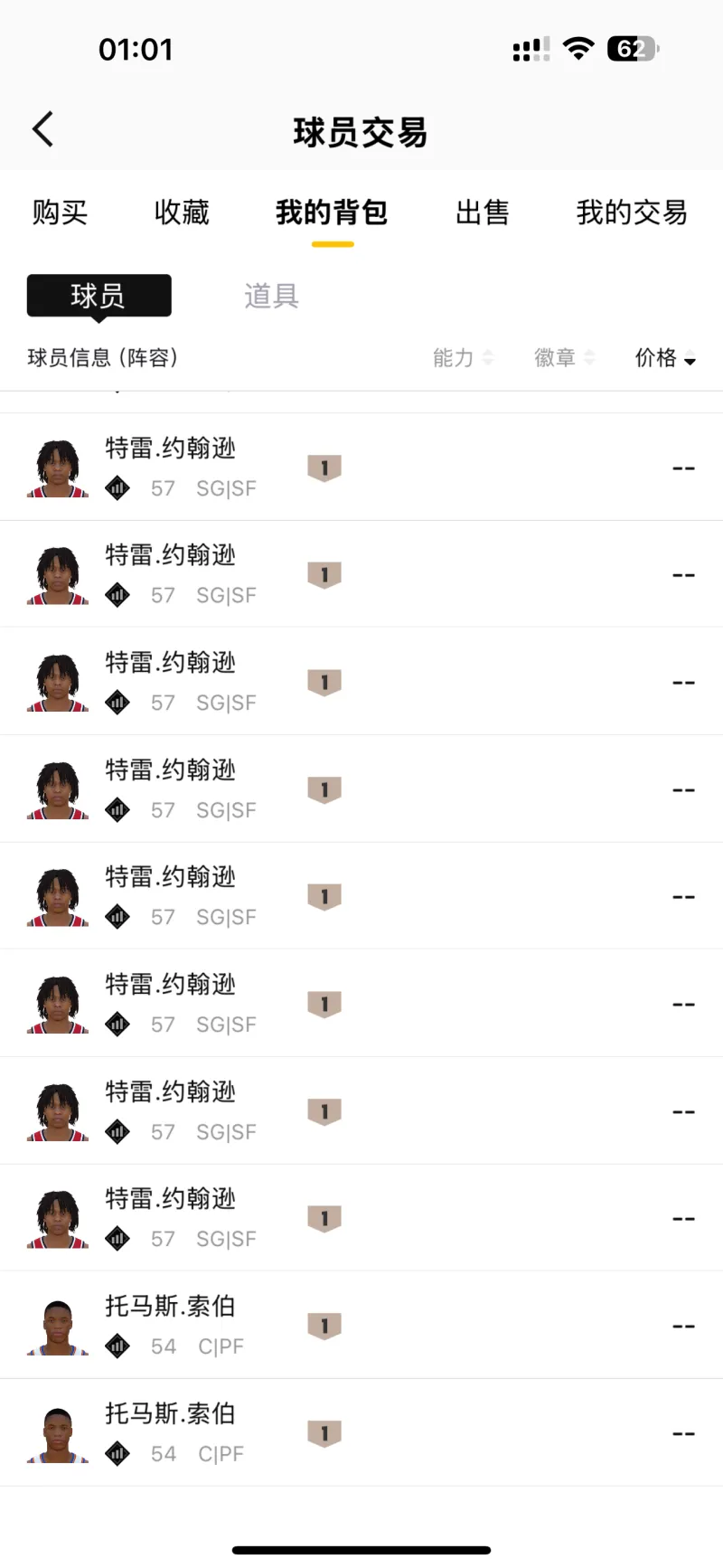The height and width of the screenshot is (1568, 723).
Task: Sort the list by 徽章
Action: (564, 358)
